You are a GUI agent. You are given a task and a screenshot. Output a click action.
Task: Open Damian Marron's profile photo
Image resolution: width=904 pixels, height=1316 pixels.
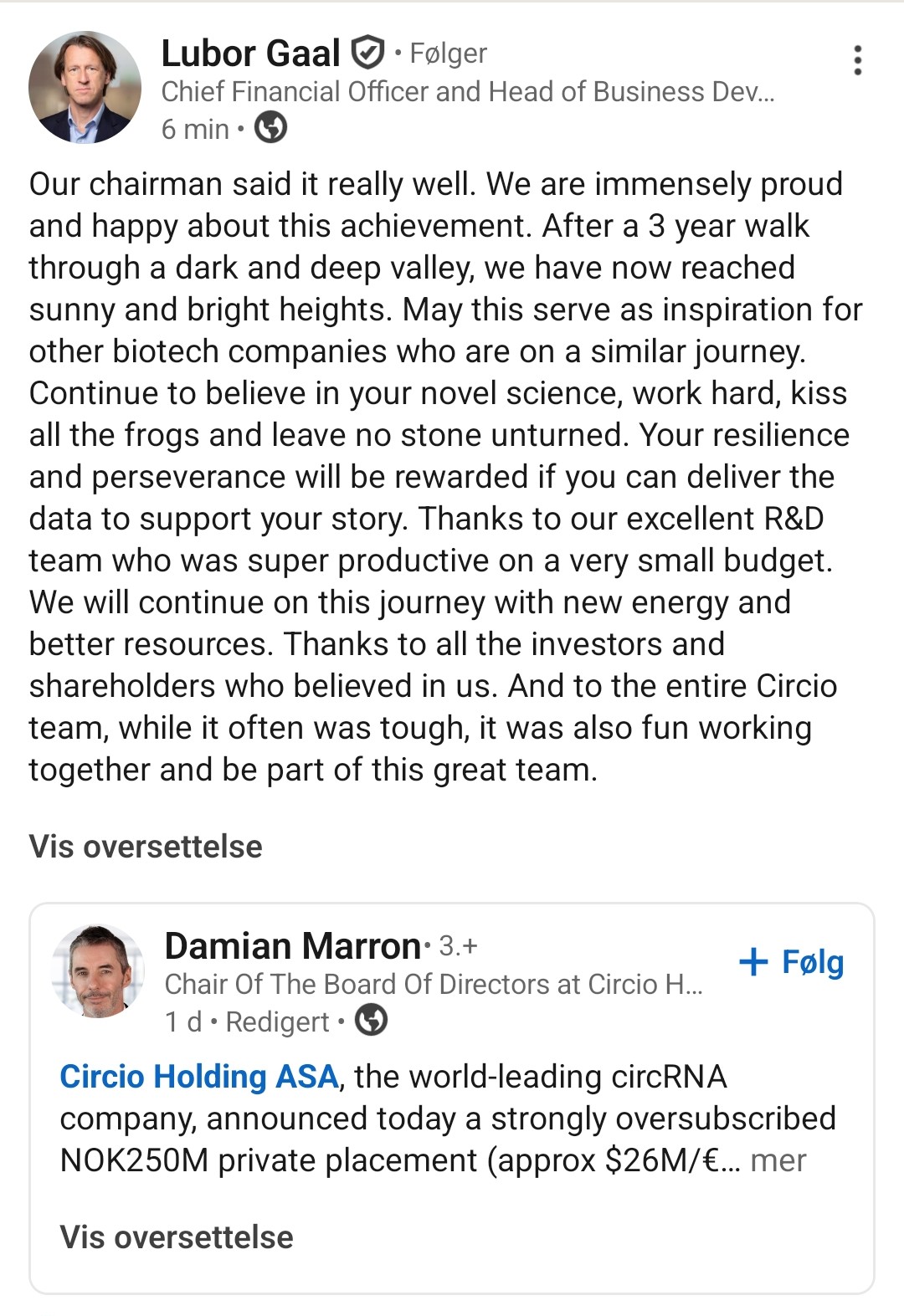coord(98,971)
